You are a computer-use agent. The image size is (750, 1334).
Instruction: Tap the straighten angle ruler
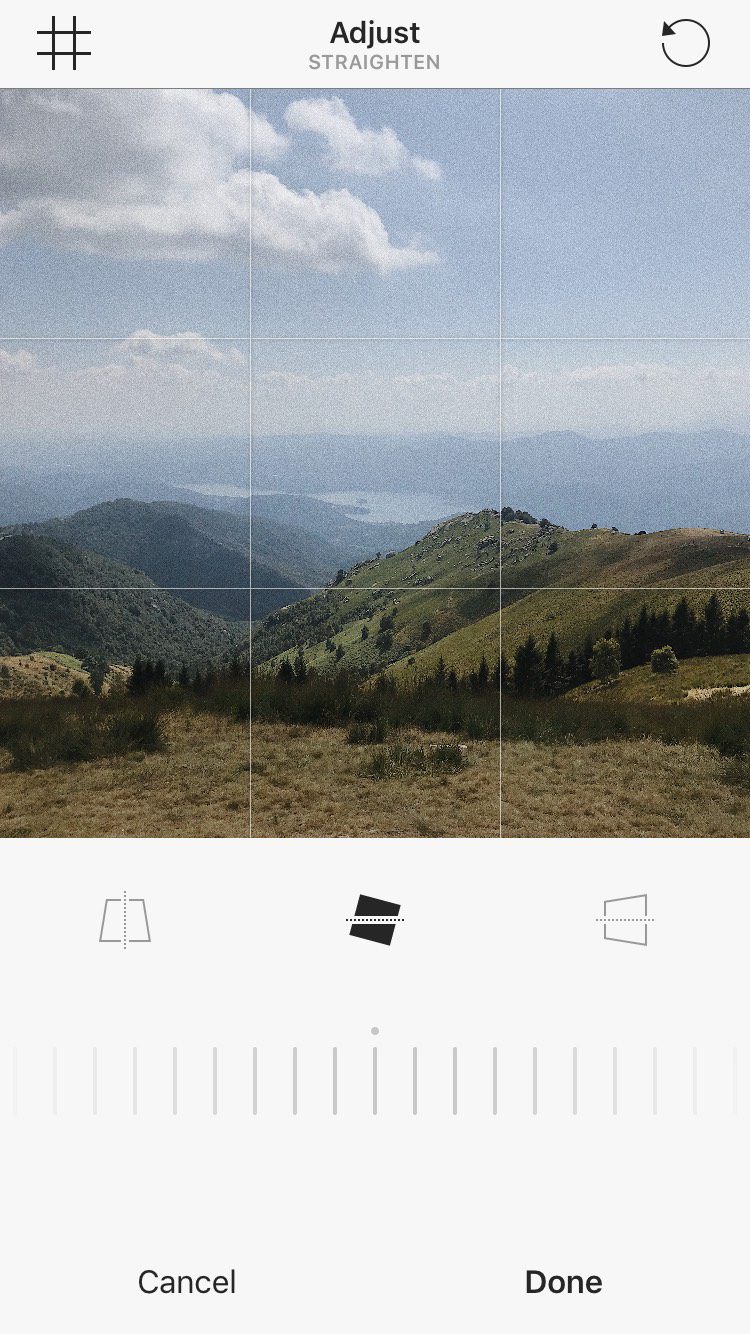[x=375, y=1081]
